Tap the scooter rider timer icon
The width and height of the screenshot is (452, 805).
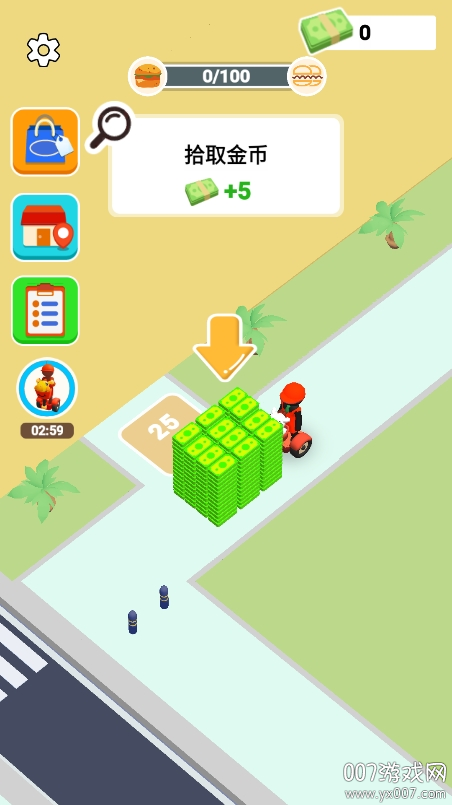[x=47, y=389]
